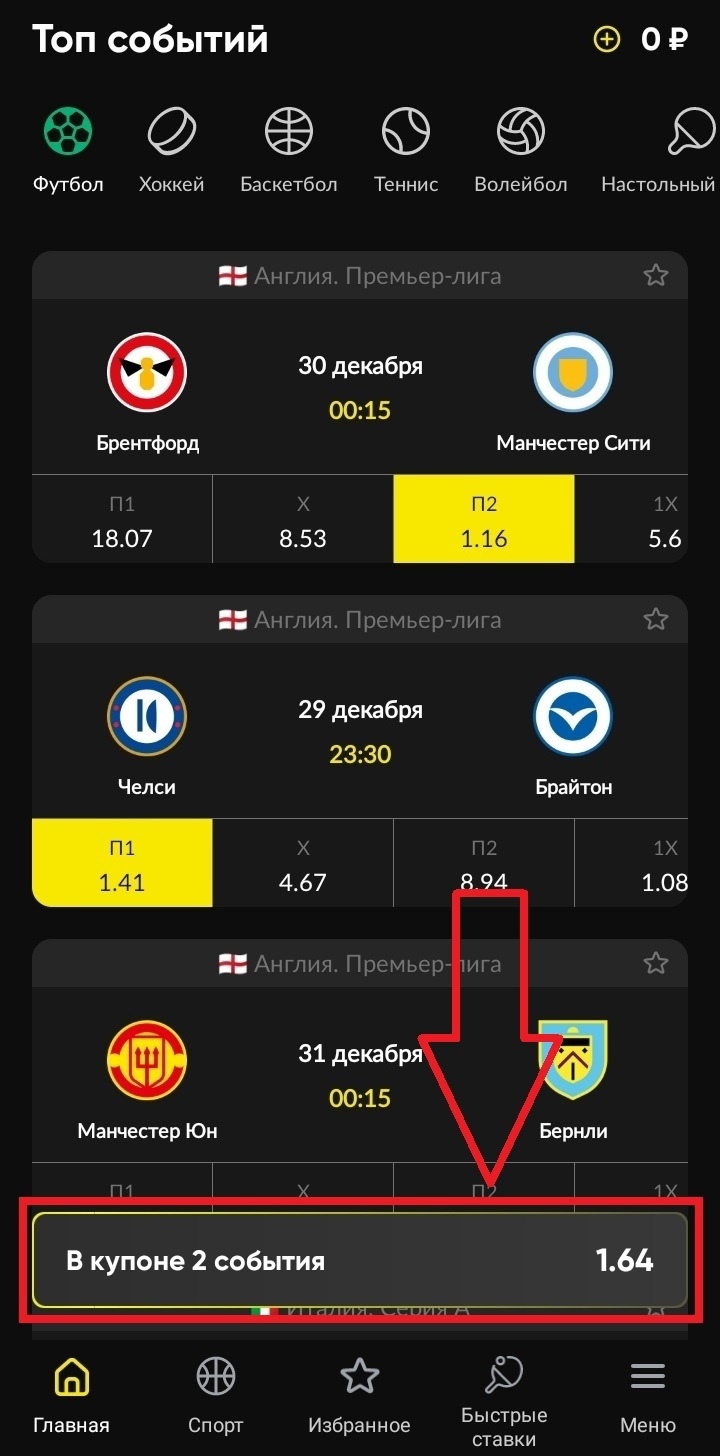The height and width of the screenshot is (1456, 720).
Task: Favorite the Челси vs Брайтон match
Action: point(655,619)
